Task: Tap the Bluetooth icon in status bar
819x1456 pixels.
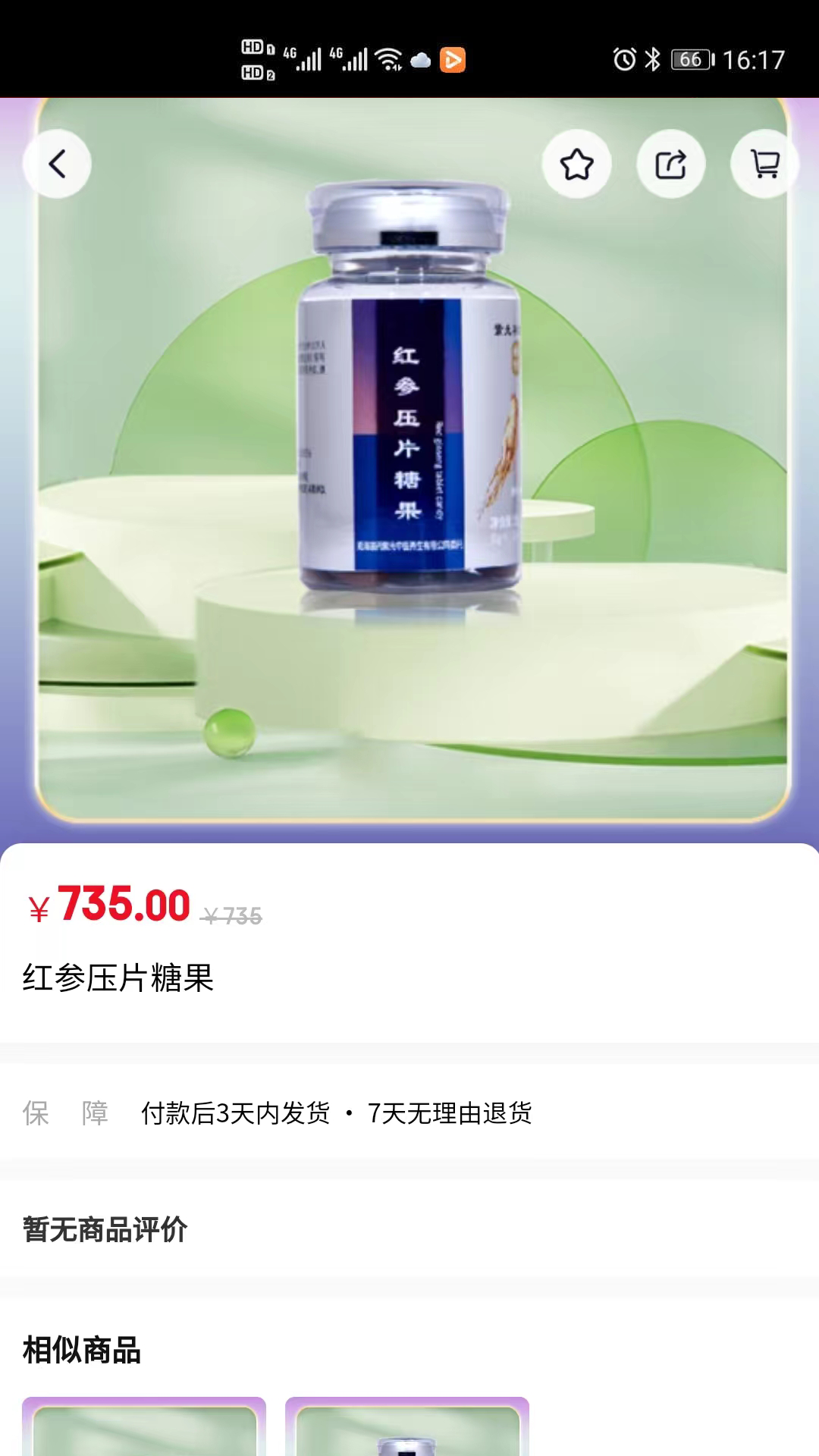Action: 652,59
